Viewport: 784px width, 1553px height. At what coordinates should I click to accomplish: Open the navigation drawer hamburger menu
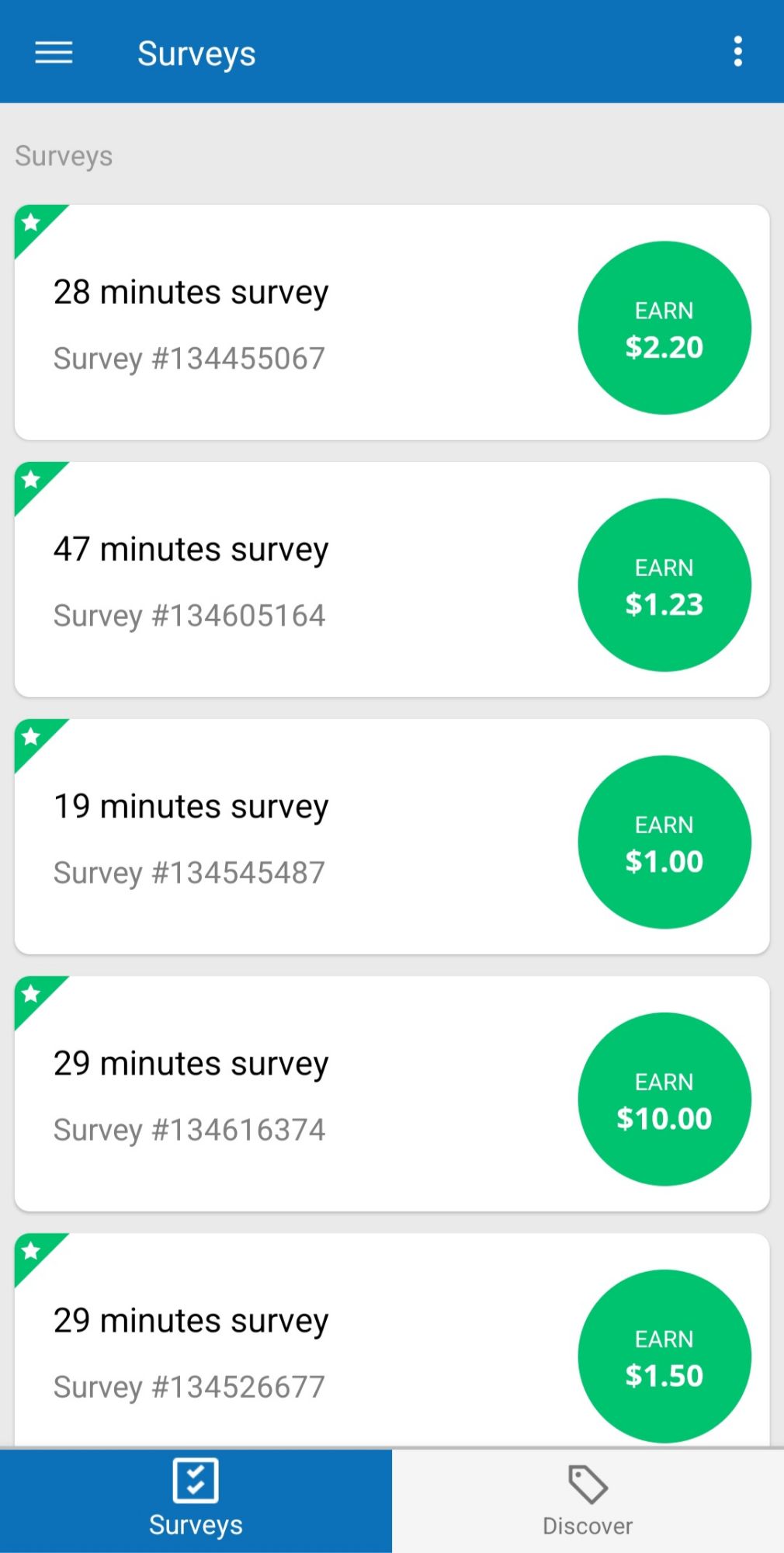click(x=53, y=53)
